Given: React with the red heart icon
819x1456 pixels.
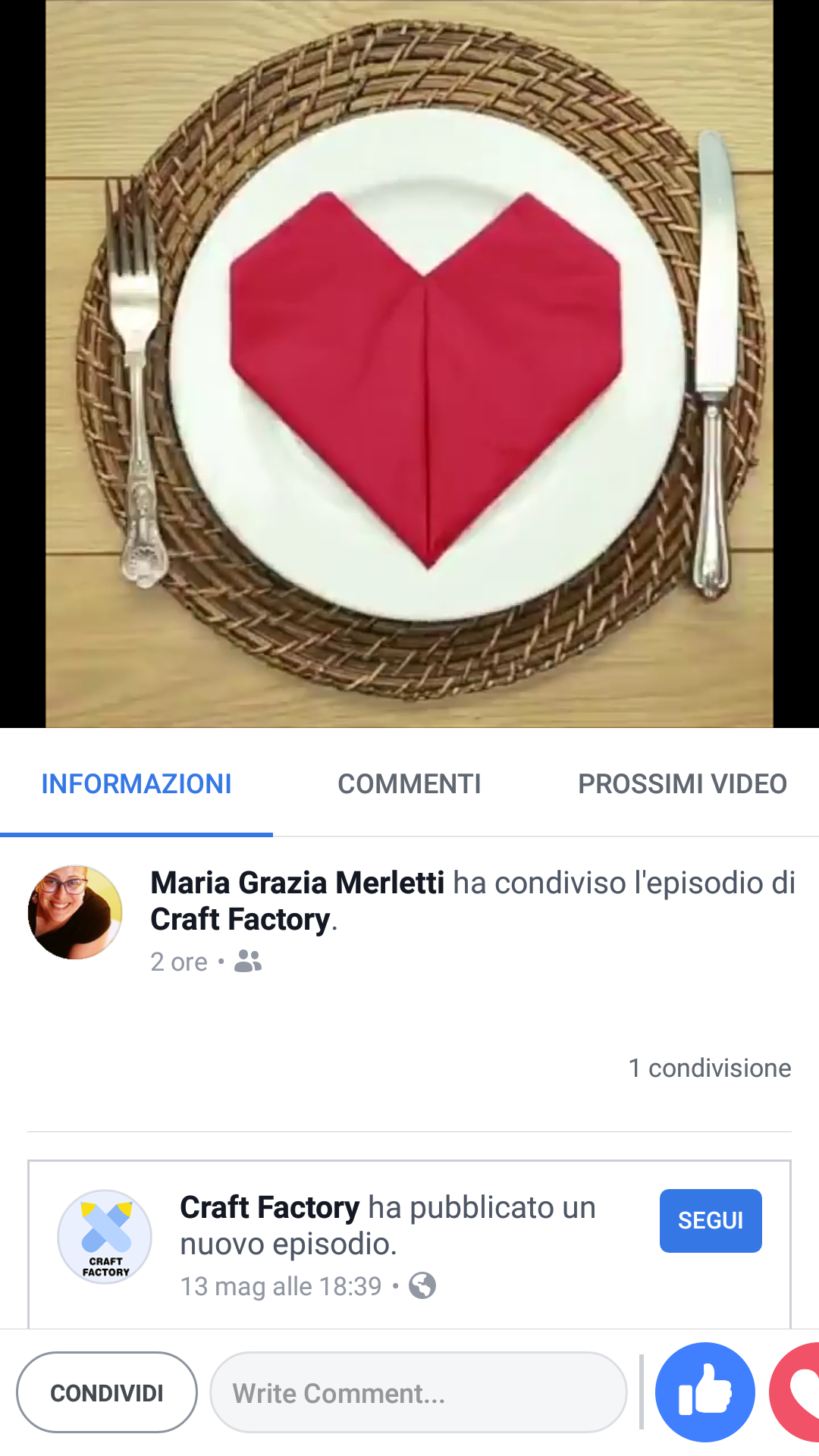Looking at the screenshot, I should tap(798, 1392).
